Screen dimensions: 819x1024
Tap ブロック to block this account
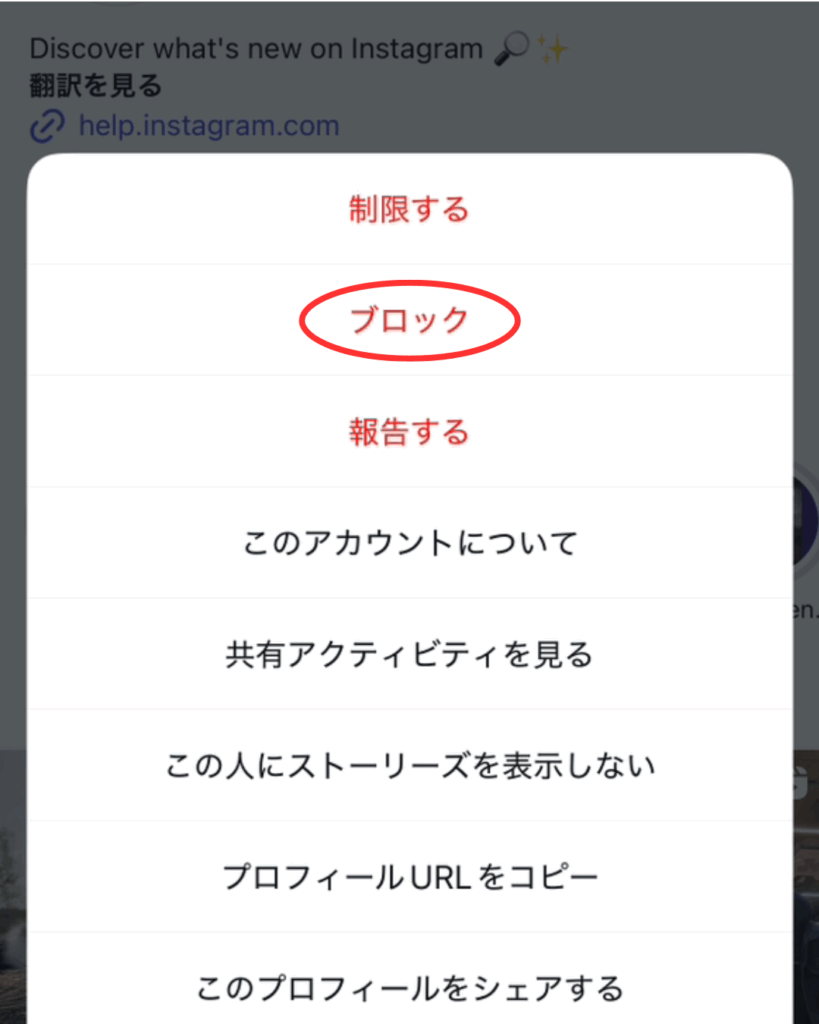coord(409,320)
